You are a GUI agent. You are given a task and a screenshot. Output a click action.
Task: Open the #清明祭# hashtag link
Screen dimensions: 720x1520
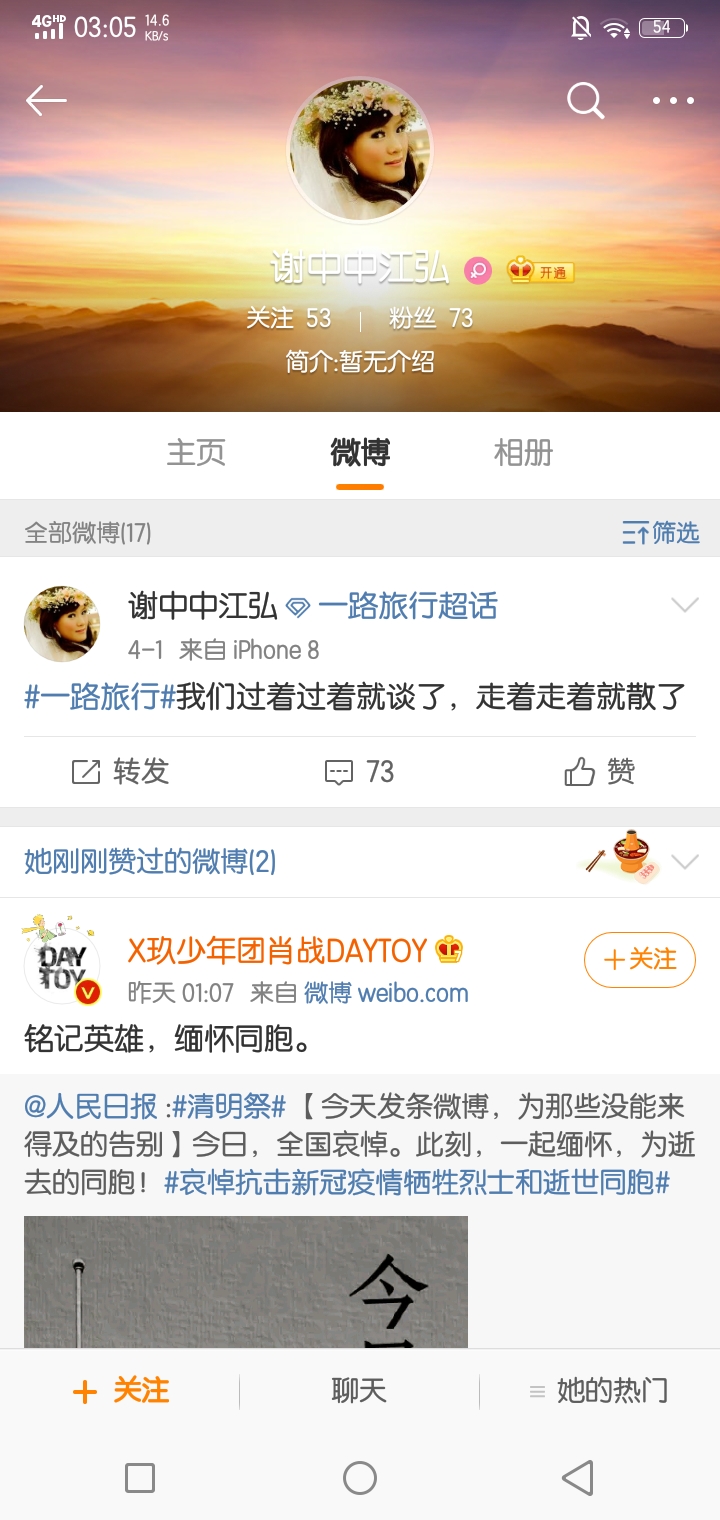229,1106
